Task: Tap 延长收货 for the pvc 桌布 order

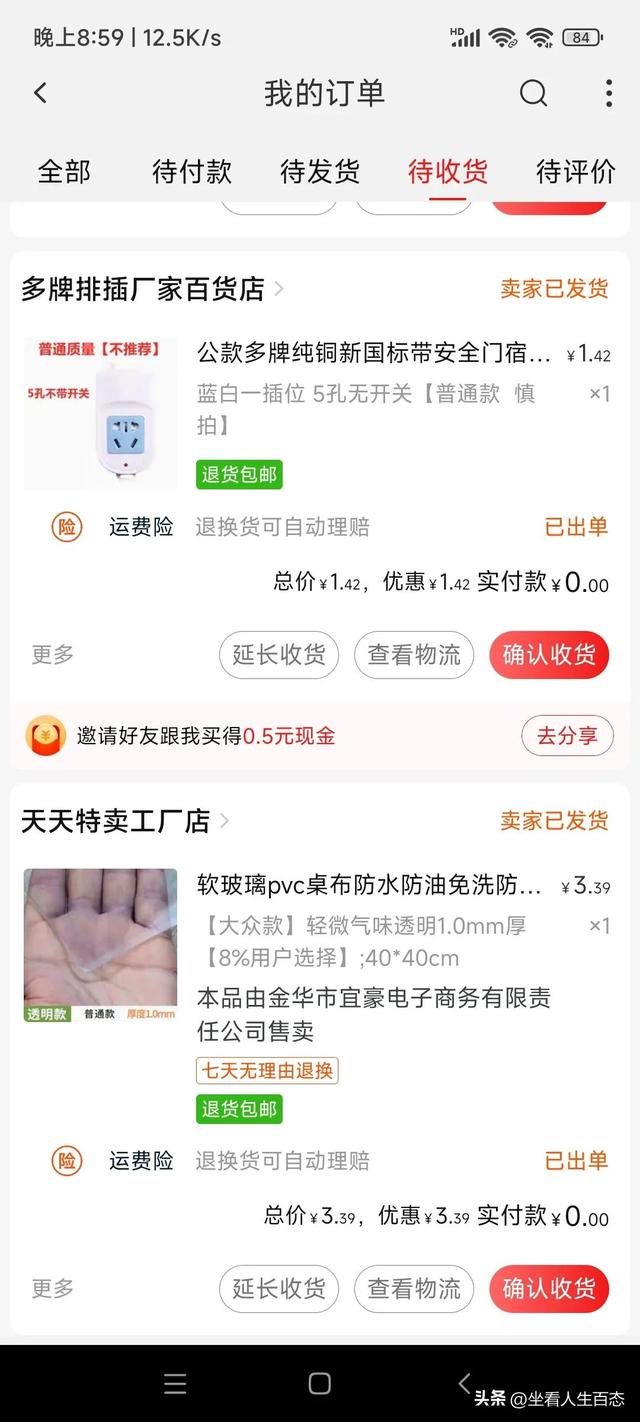Action: [279, 1289]
